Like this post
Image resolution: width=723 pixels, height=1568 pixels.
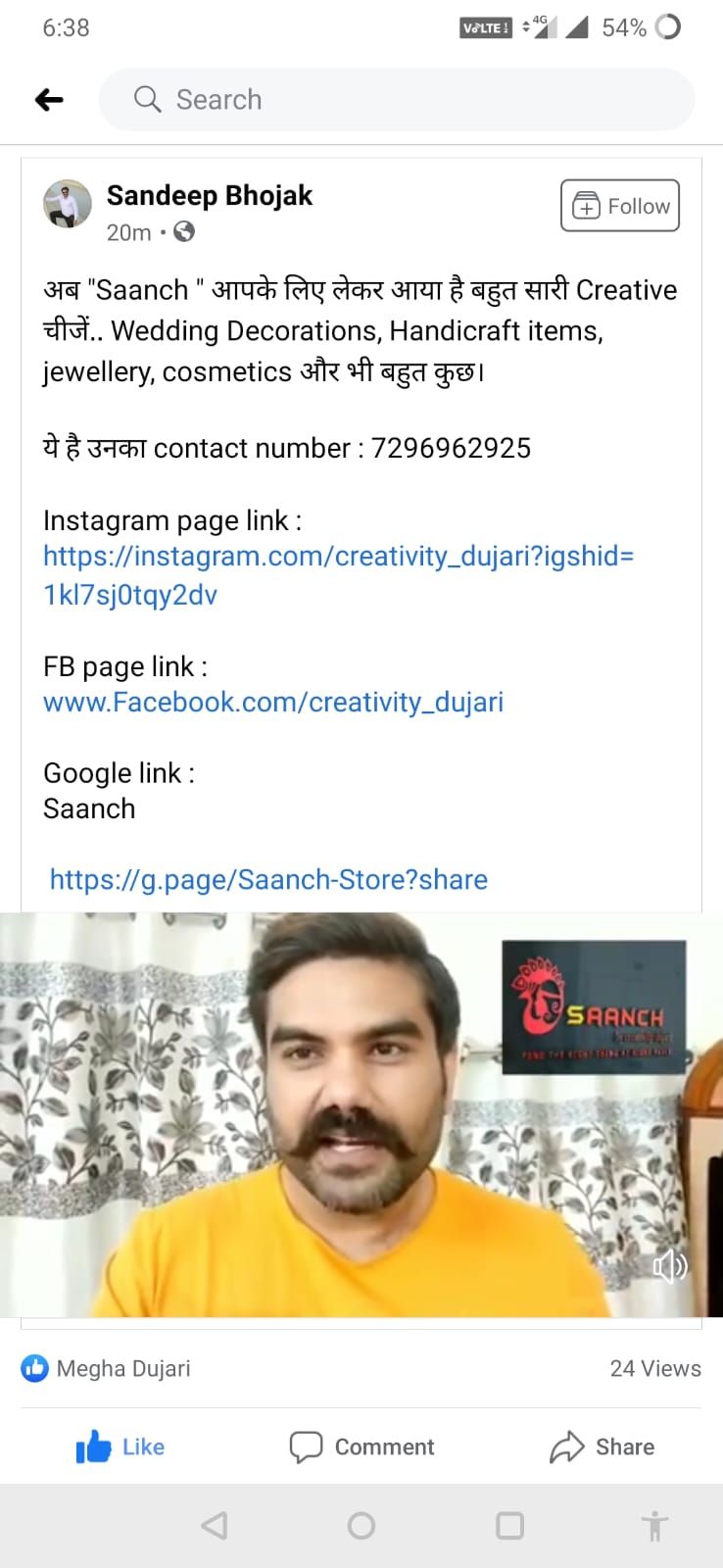120,1446
